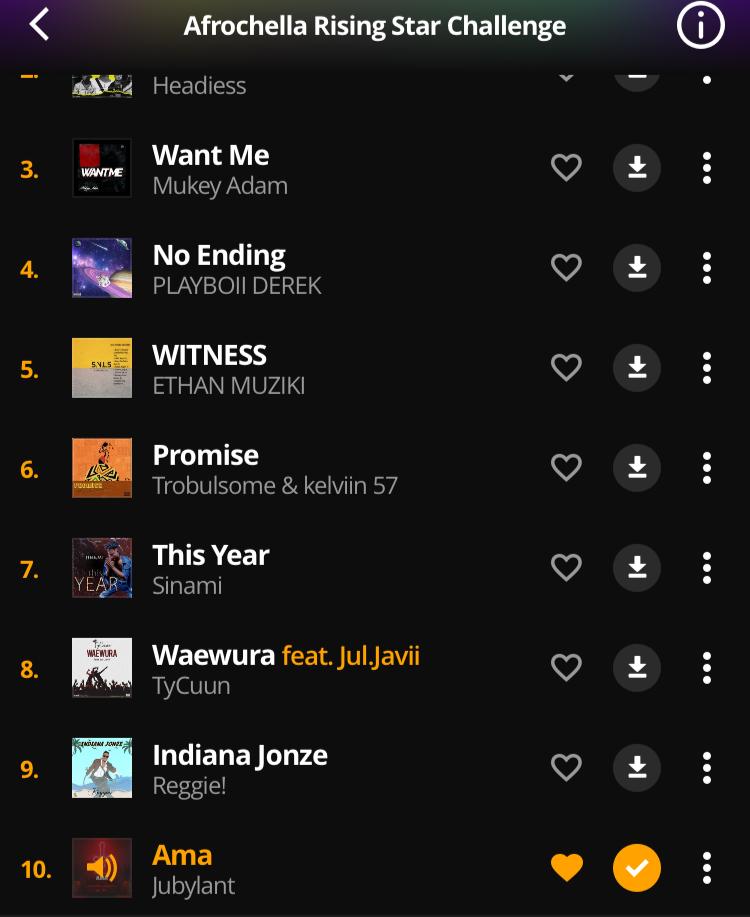Go back from the challenge playlist

[x=39, y=25]
